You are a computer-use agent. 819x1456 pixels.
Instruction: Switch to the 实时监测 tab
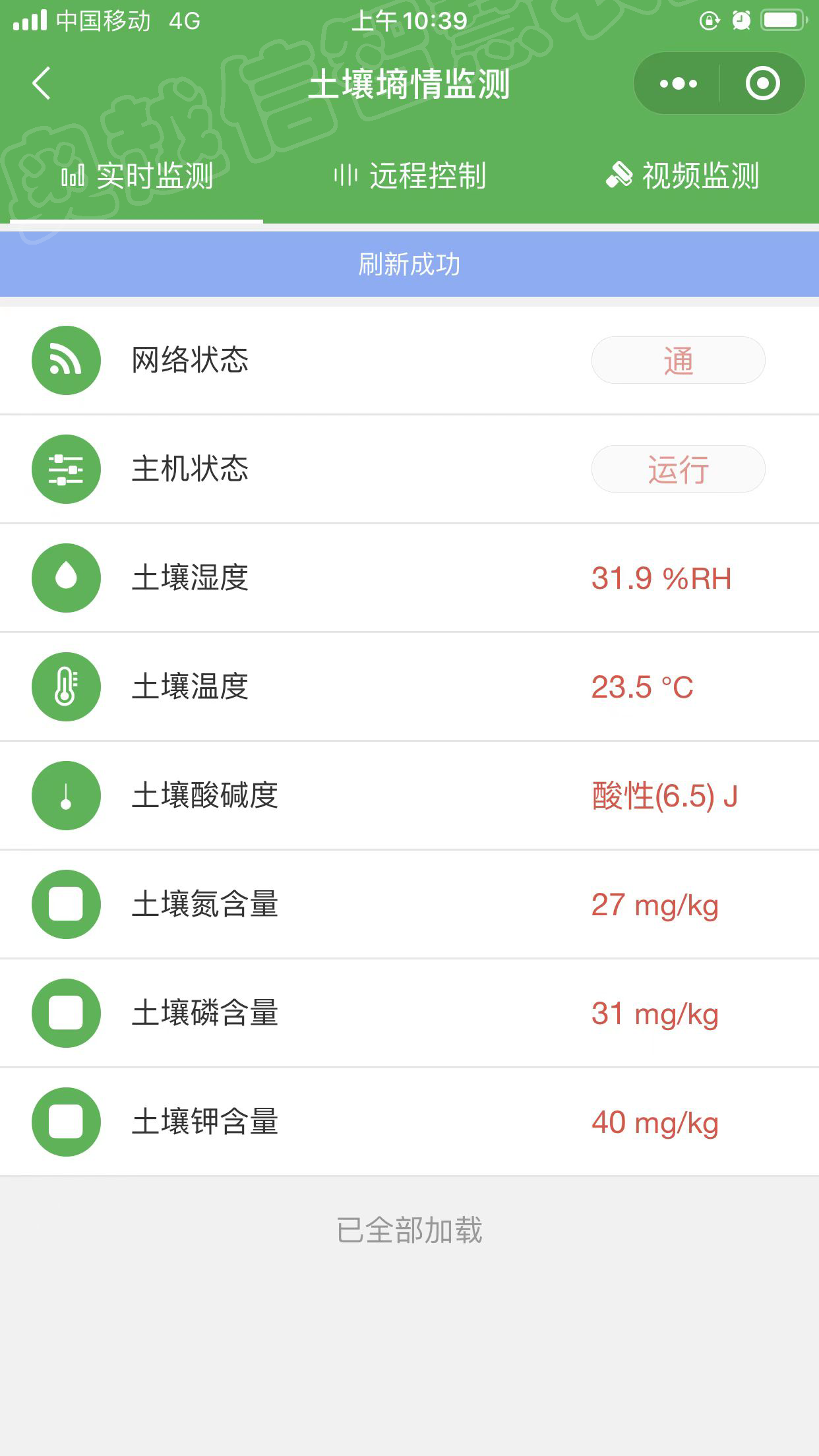(136, 177)
